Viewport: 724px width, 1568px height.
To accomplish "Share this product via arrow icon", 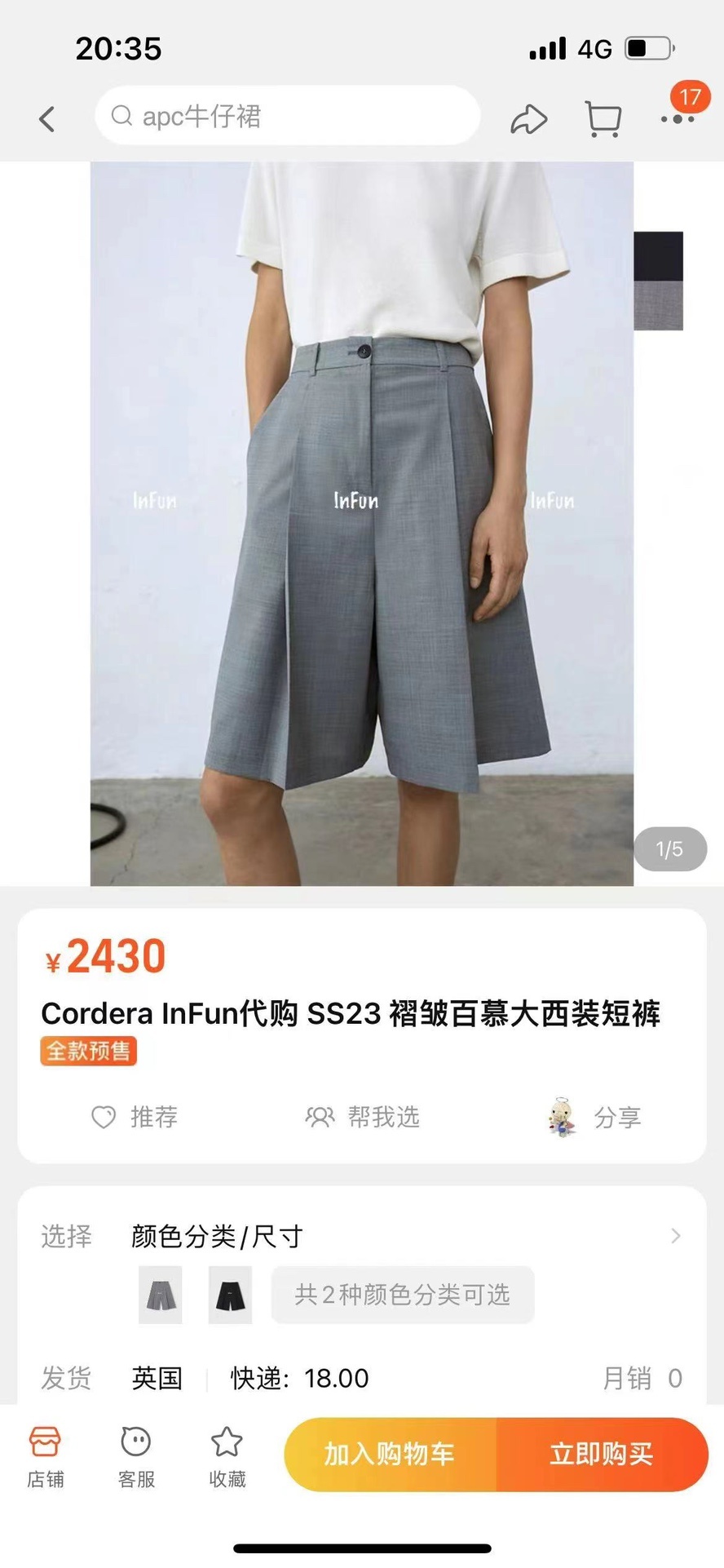I will pos(528,119).
